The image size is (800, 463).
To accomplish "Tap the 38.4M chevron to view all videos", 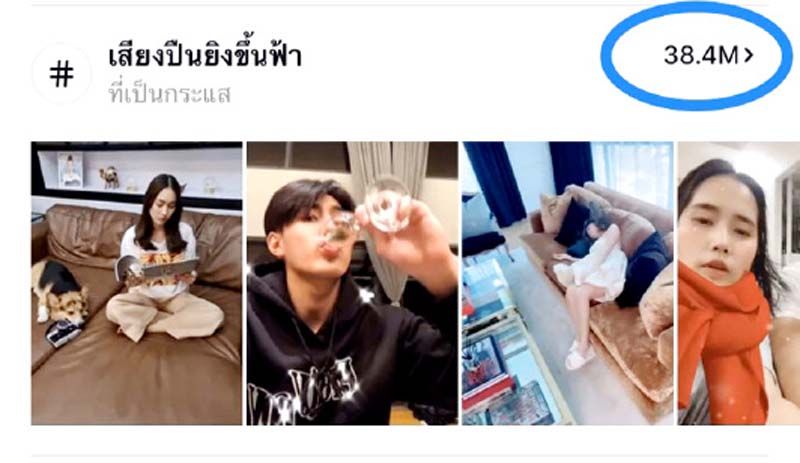I will (x=708, y=56).
